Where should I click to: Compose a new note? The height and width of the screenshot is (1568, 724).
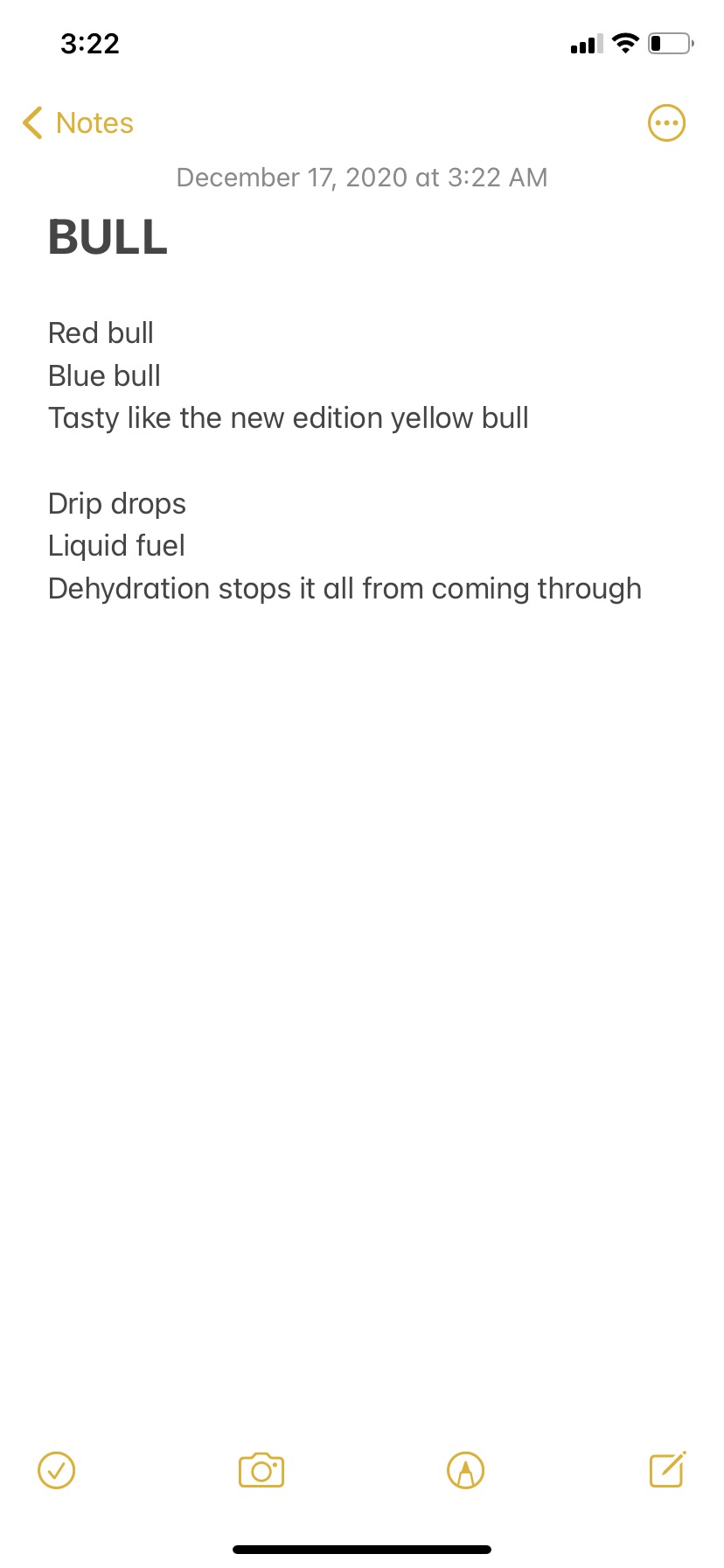click(667, 1470)
